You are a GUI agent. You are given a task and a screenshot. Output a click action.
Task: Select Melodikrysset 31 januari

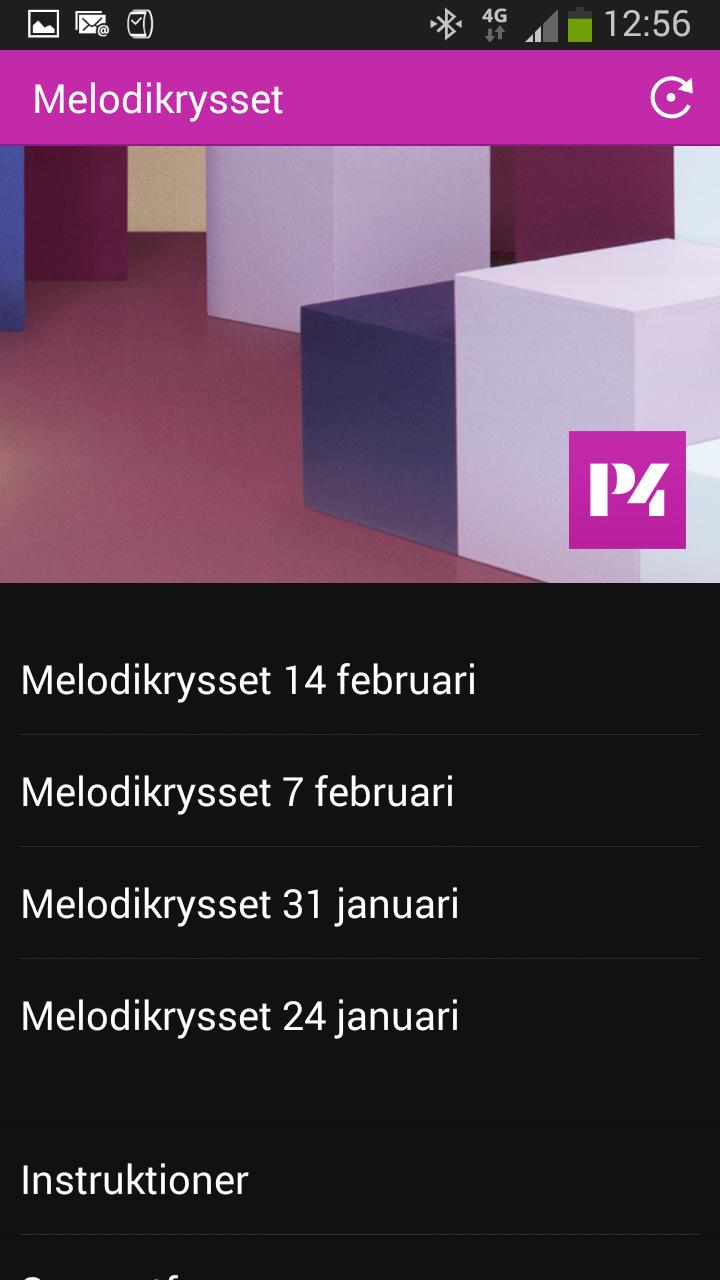240,904
